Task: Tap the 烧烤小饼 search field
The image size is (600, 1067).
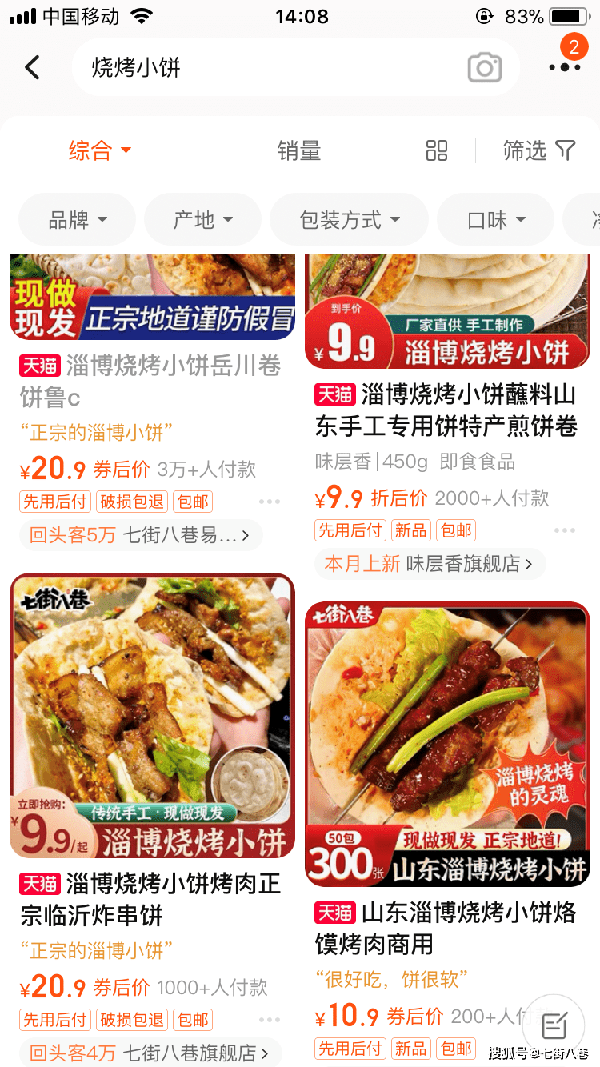Action: pyautogui.click(x=270, y=67)
